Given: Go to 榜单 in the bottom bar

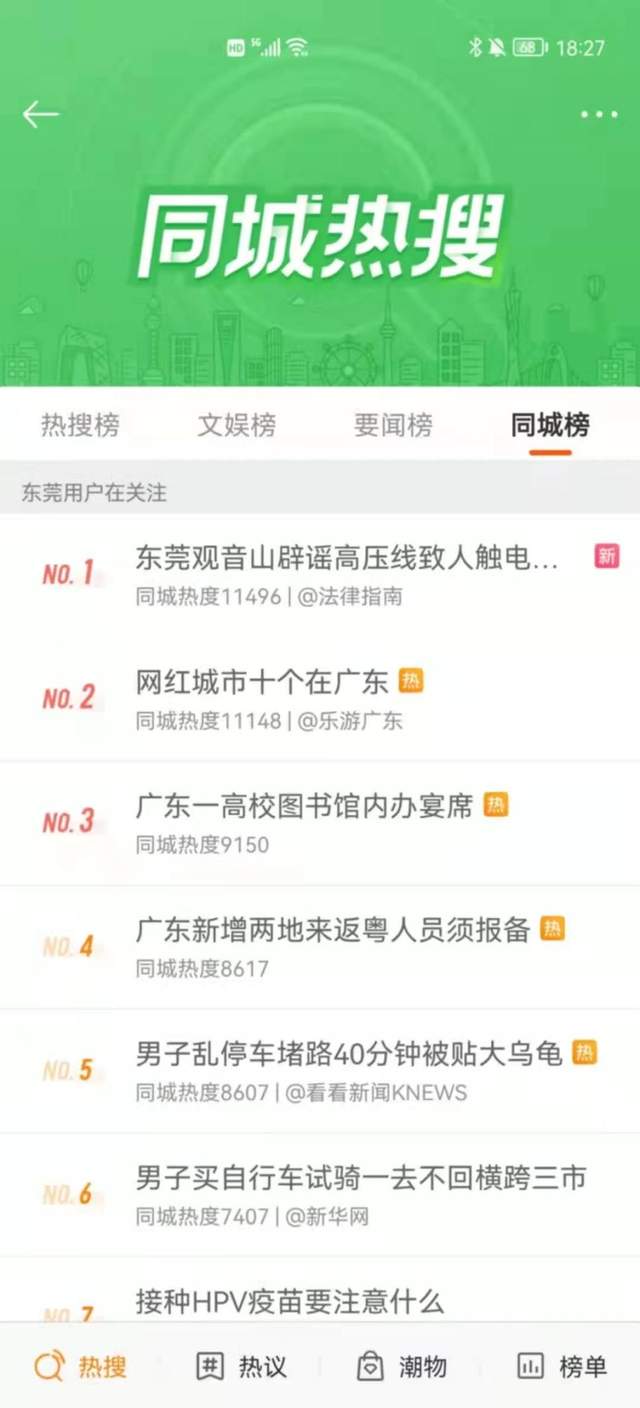Looking at the screenshot, I should pyautogui.click(x=561, y=1366).
